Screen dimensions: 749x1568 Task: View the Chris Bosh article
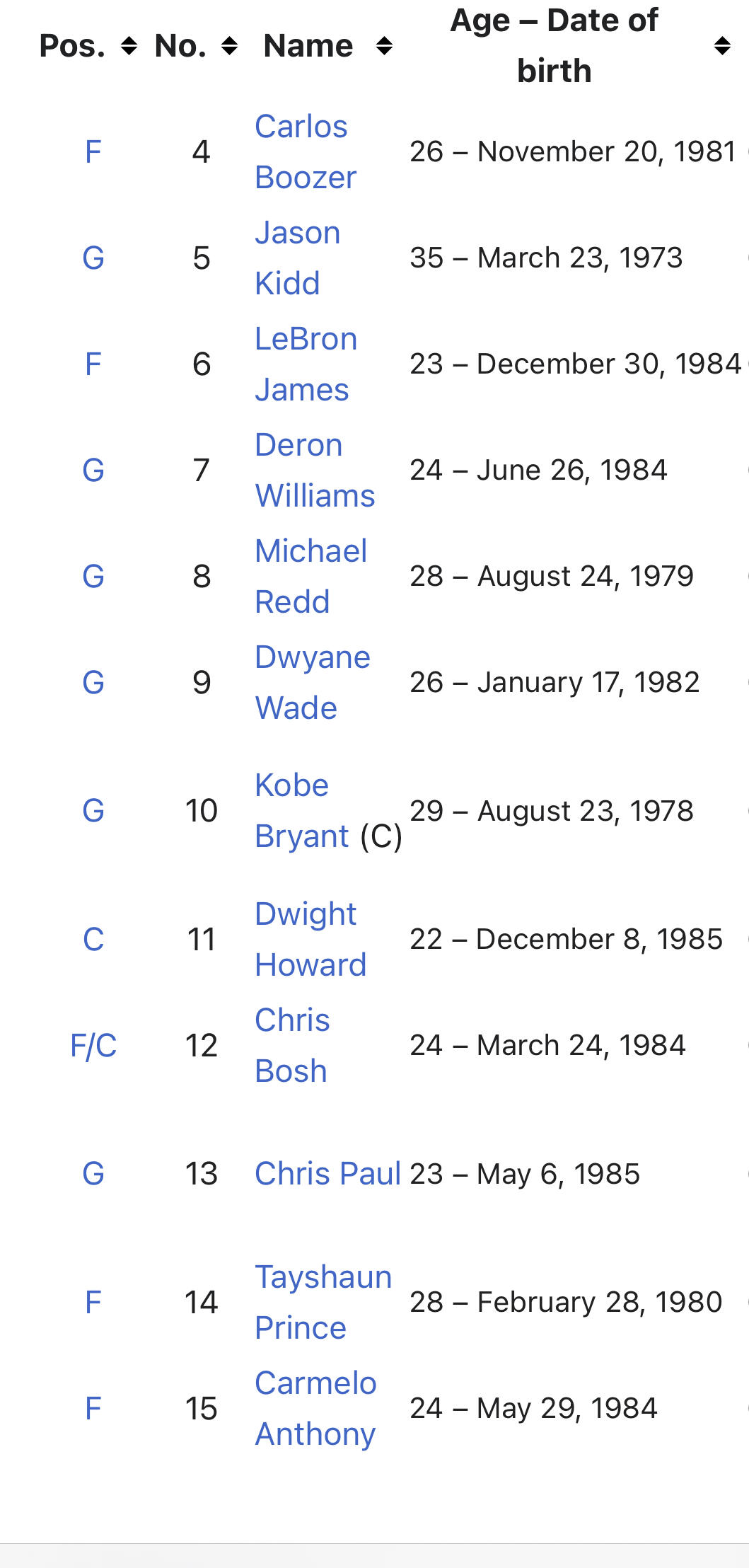pos(292,1046)
